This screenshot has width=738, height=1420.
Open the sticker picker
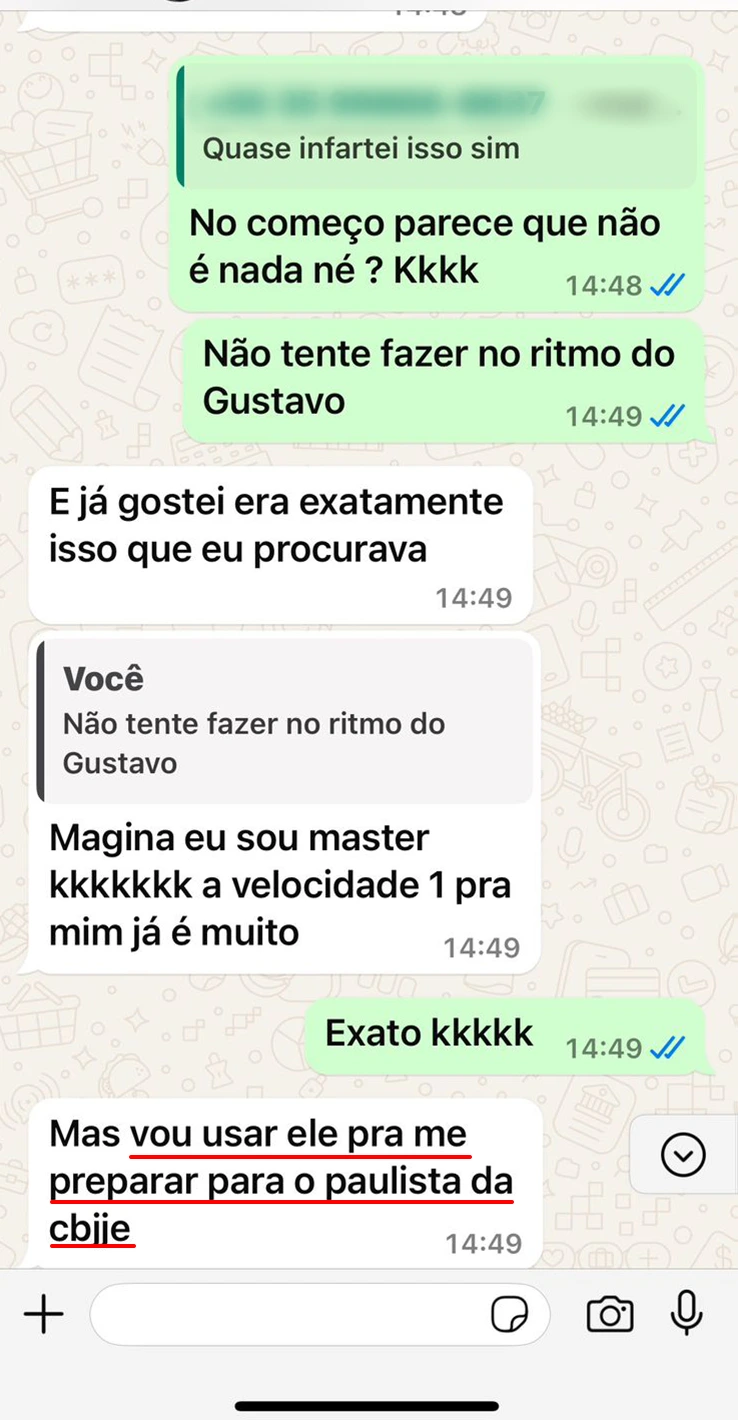510,1315
